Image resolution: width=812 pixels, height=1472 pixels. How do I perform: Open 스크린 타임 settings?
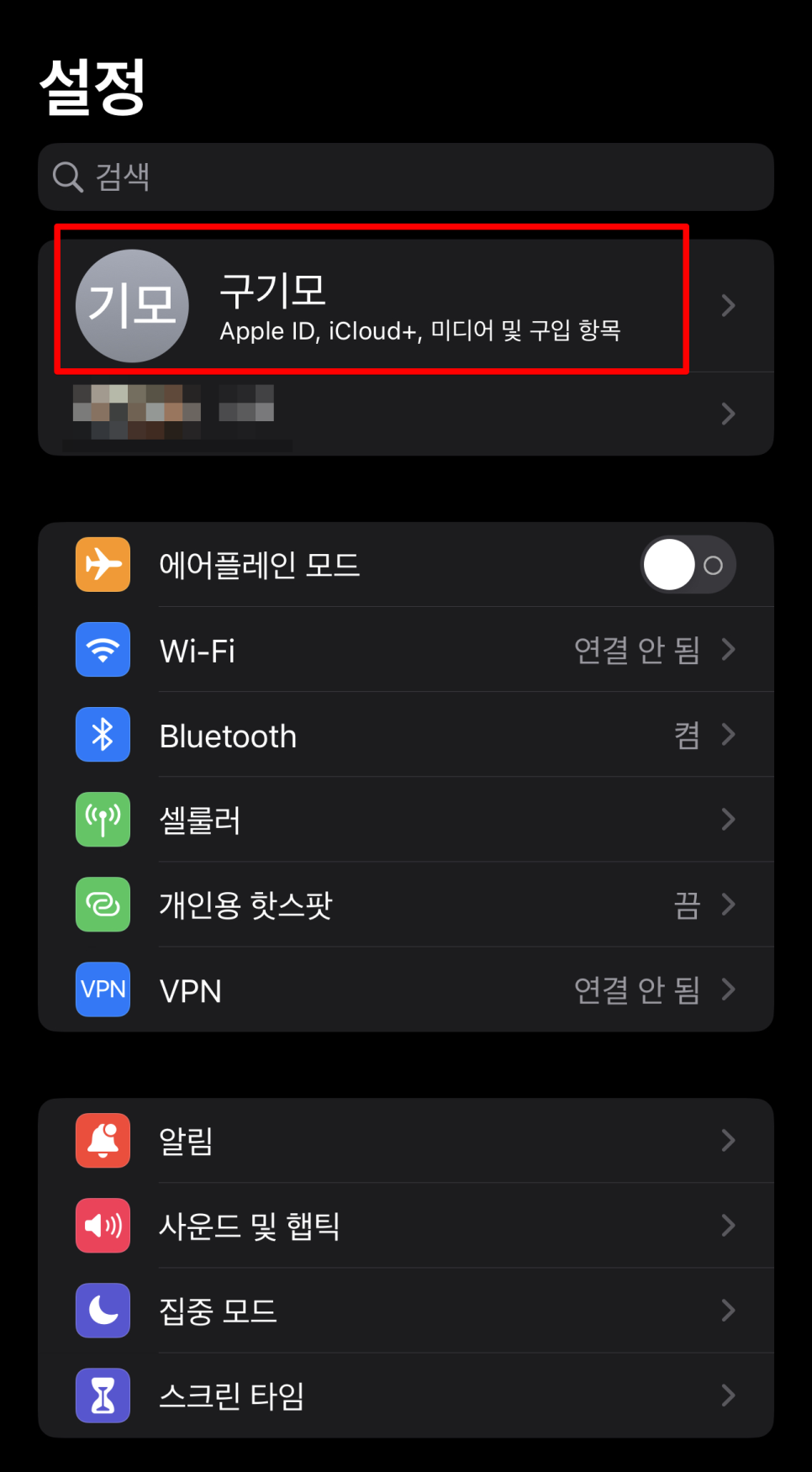pos(405,1395)
